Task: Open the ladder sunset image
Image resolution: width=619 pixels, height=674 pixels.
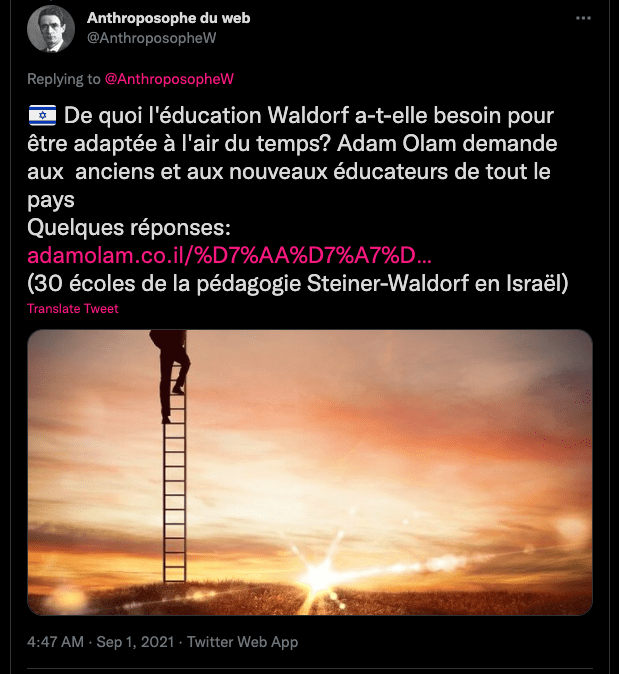Action: 309,472
